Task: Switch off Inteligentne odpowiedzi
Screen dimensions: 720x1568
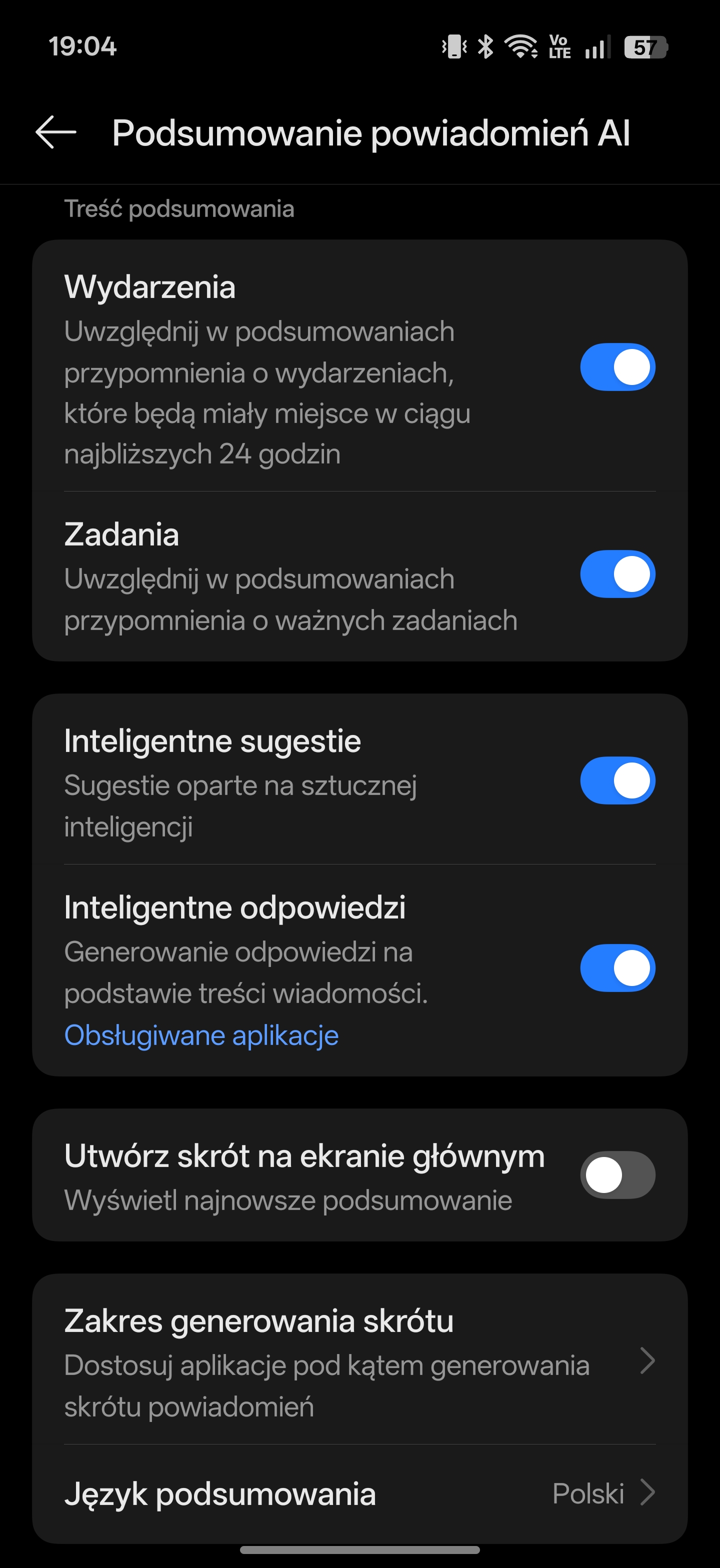Action: point(617,968)
